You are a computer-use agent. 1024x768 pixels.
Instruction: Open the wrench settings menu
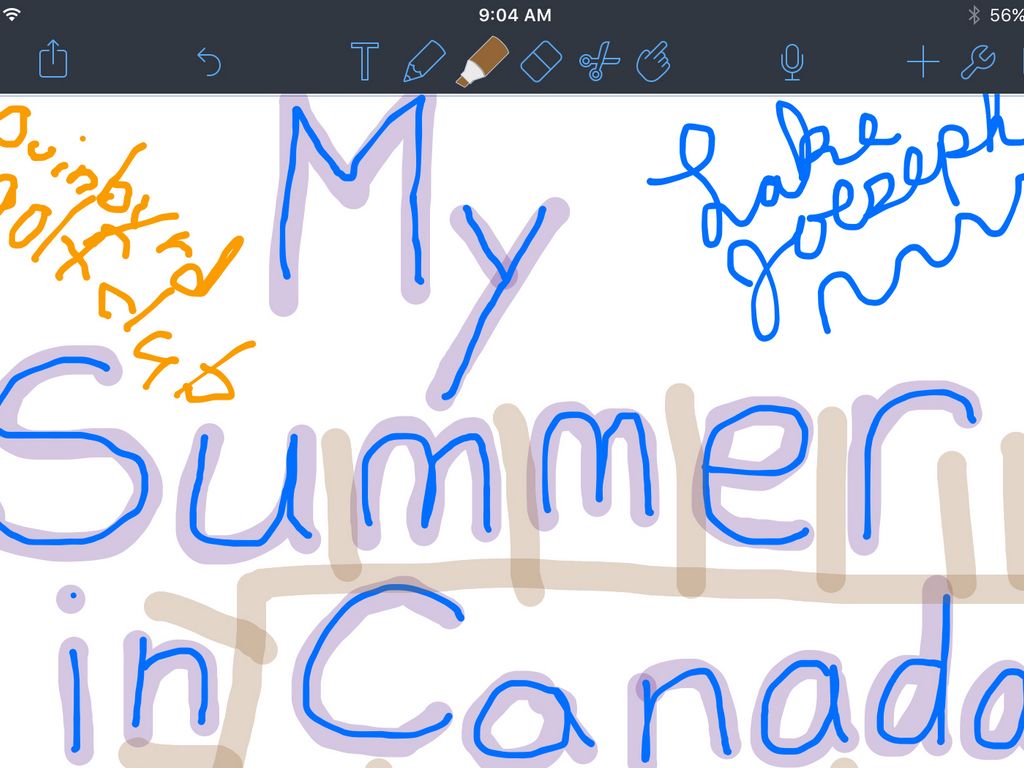click(x=977, y=62)
